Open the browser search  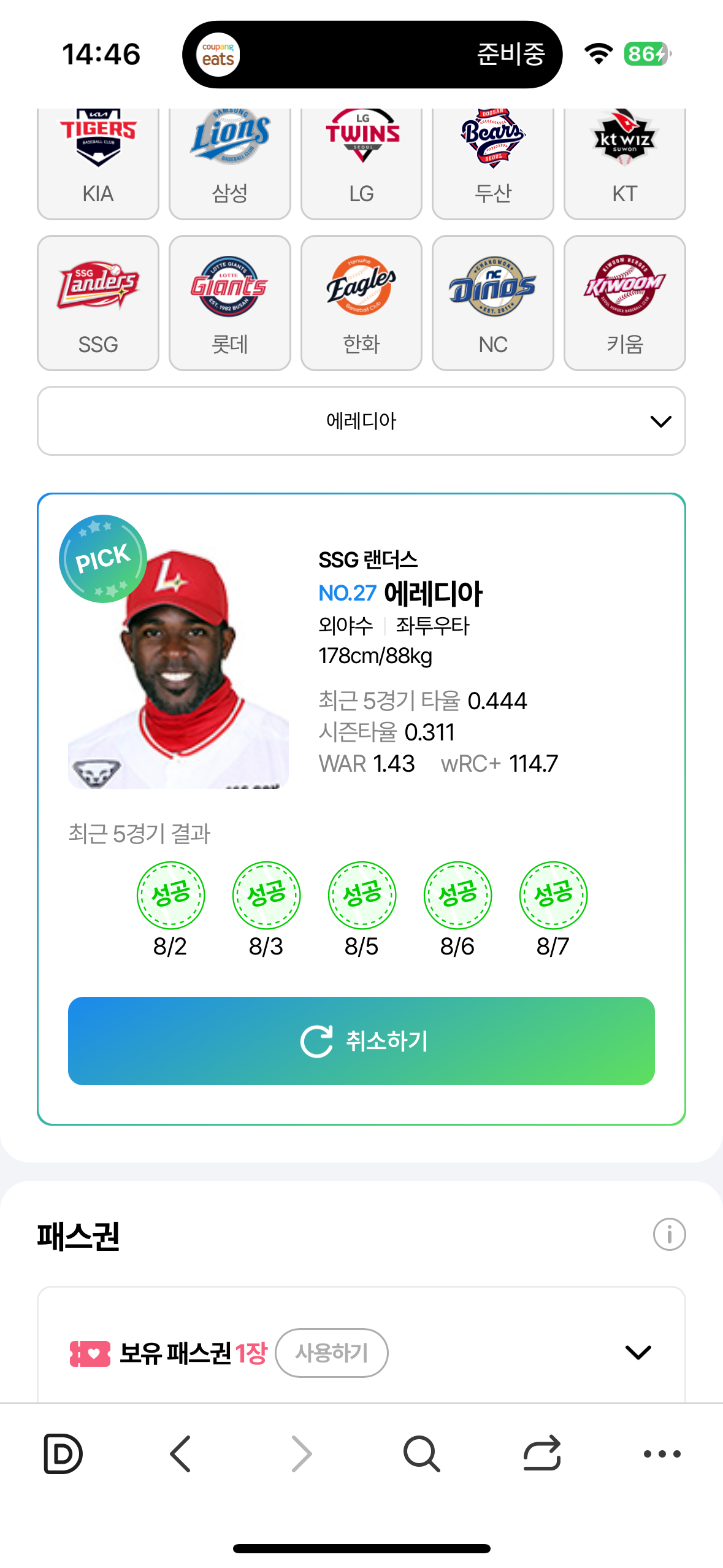[x=421, y=1453]
